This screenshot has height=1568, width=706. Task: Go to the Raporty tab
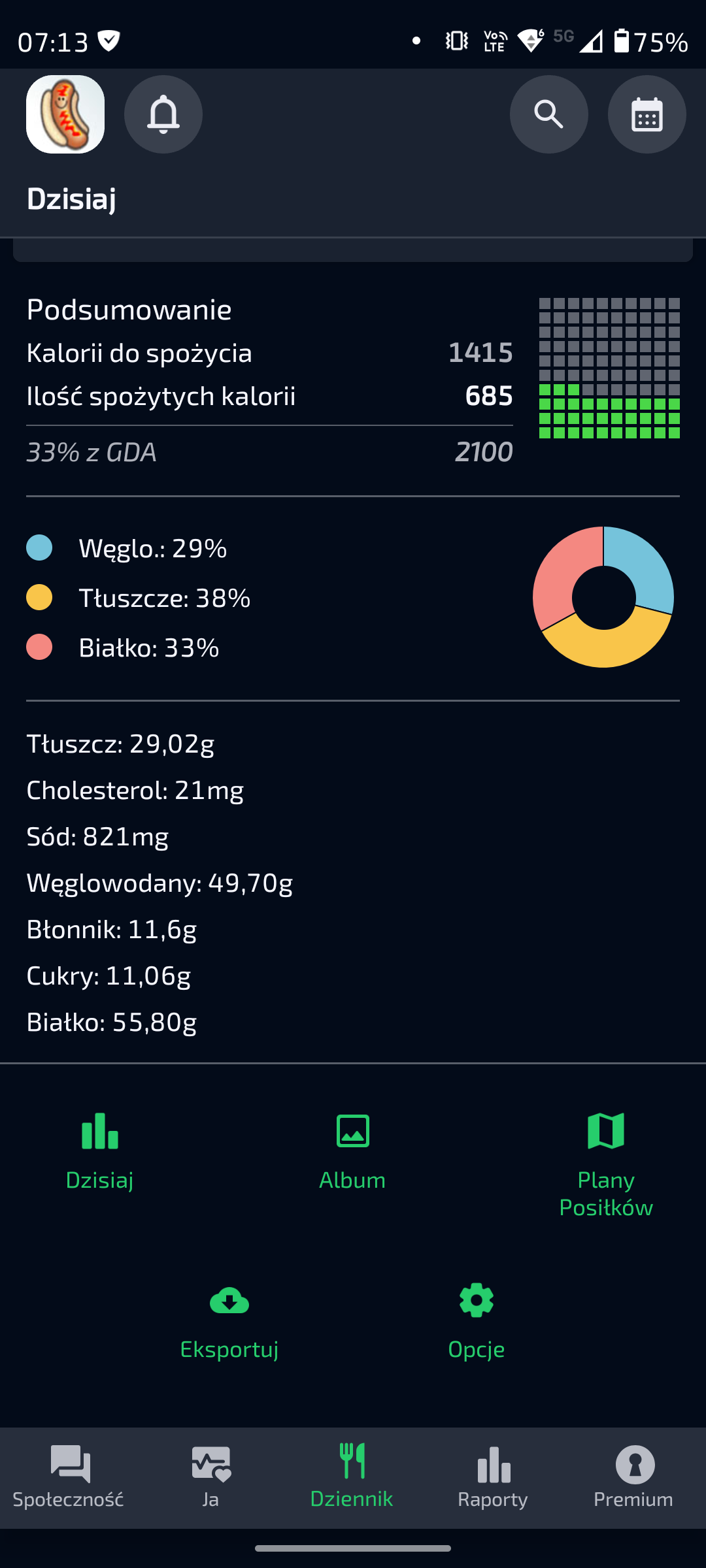pyautogui.click(x=493, y=1478)
